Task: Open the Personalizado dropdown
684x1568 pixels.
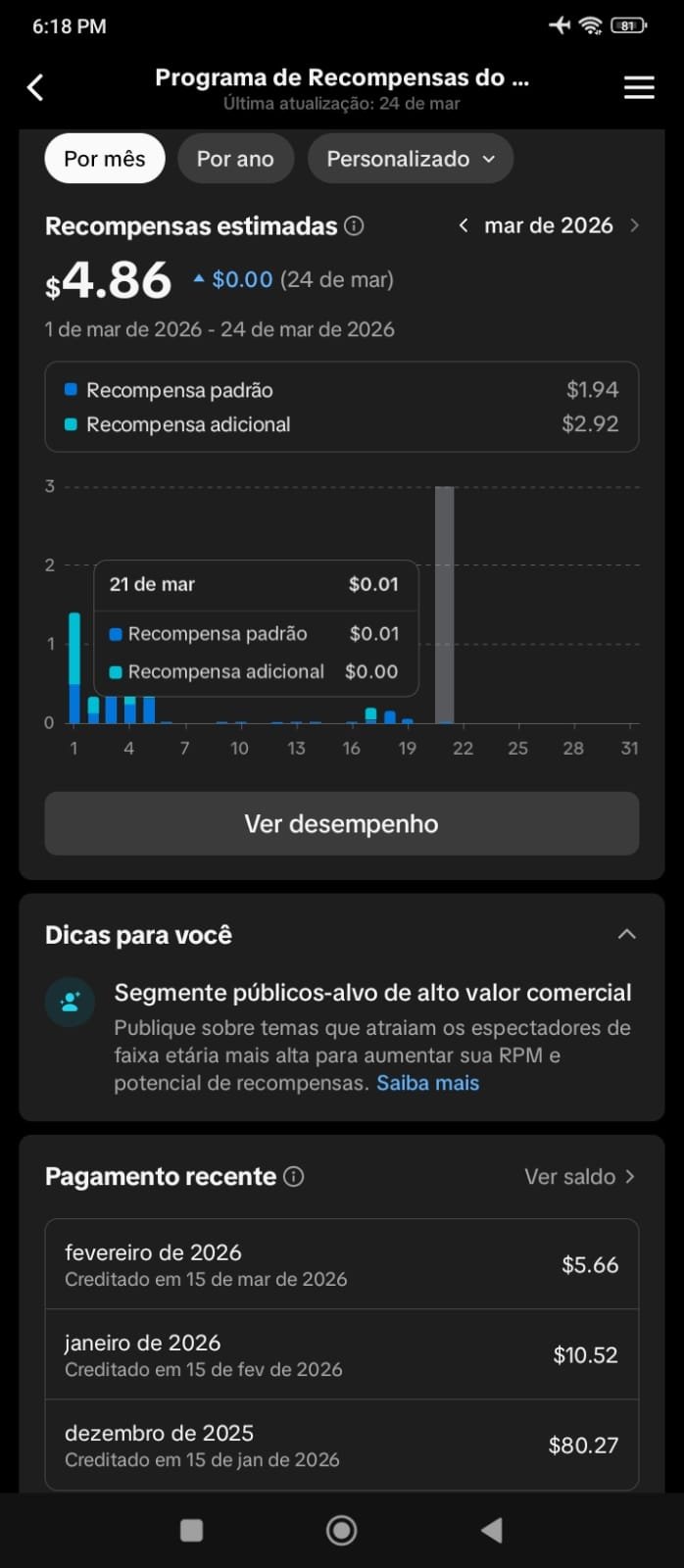Action: (x=410, y=159)
